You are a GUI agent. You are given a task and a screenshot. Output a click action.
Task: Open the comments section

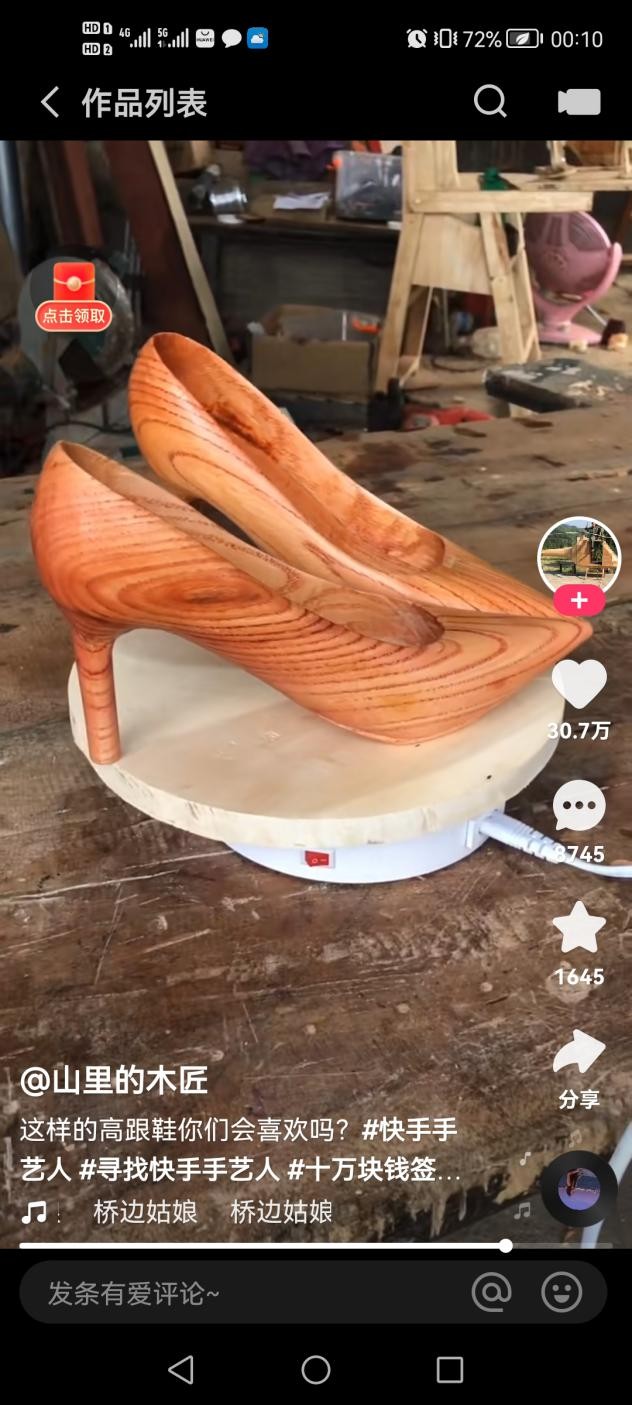pyautogui.click(x=579, y=808)
